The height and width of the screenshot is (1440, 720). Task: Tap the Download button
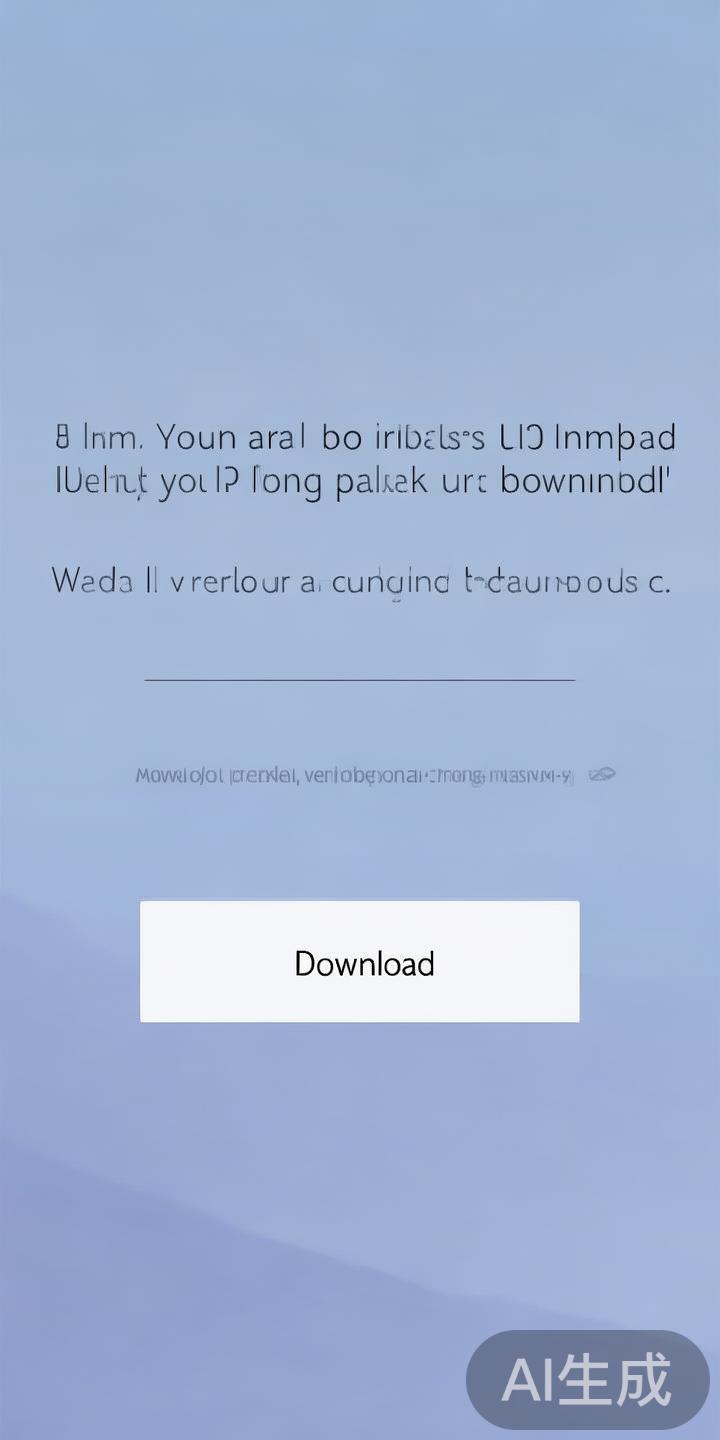360,961
